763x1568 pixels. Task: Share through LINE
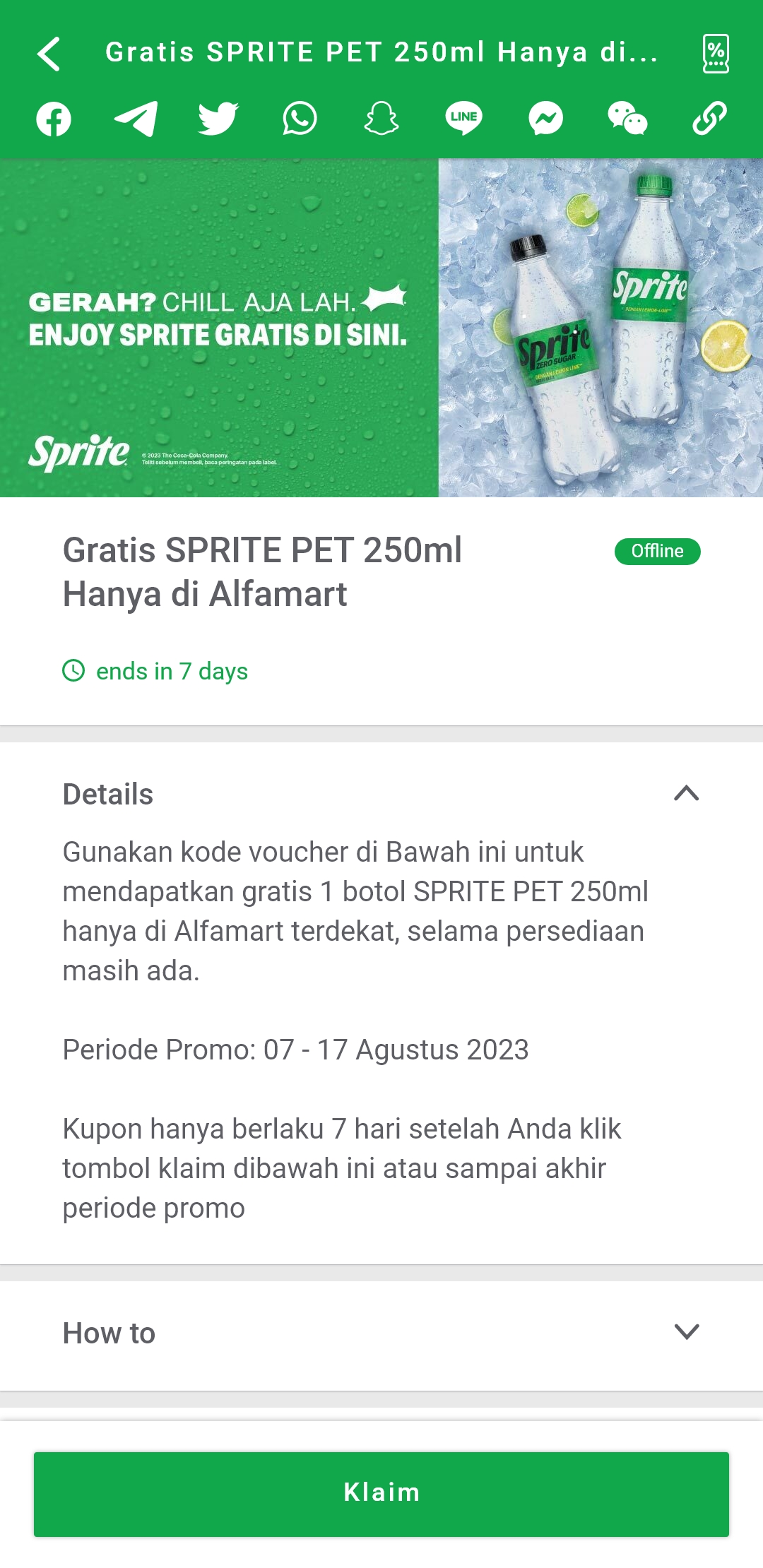464,119
